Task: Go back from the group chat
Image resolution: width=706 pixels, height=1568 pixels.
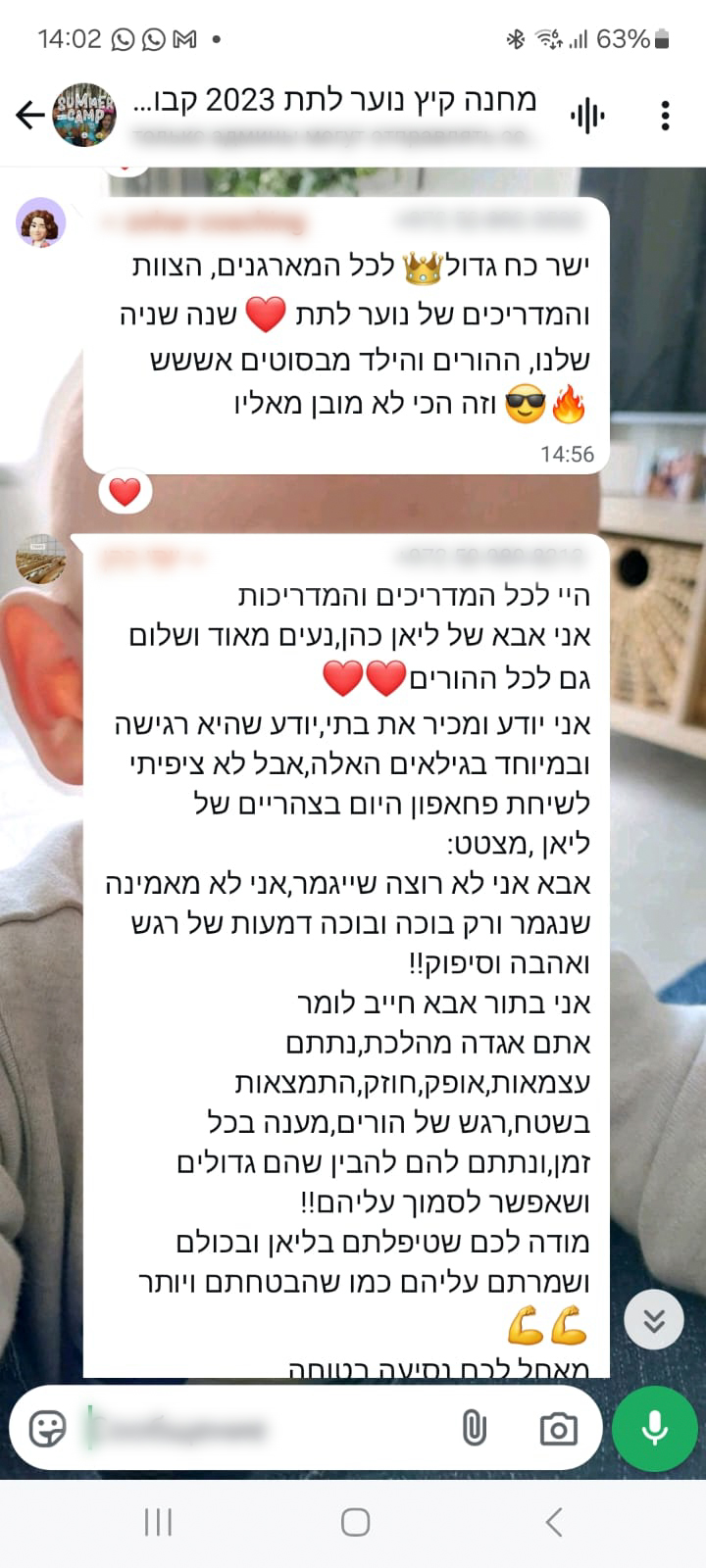Action: tap(29, 116)
